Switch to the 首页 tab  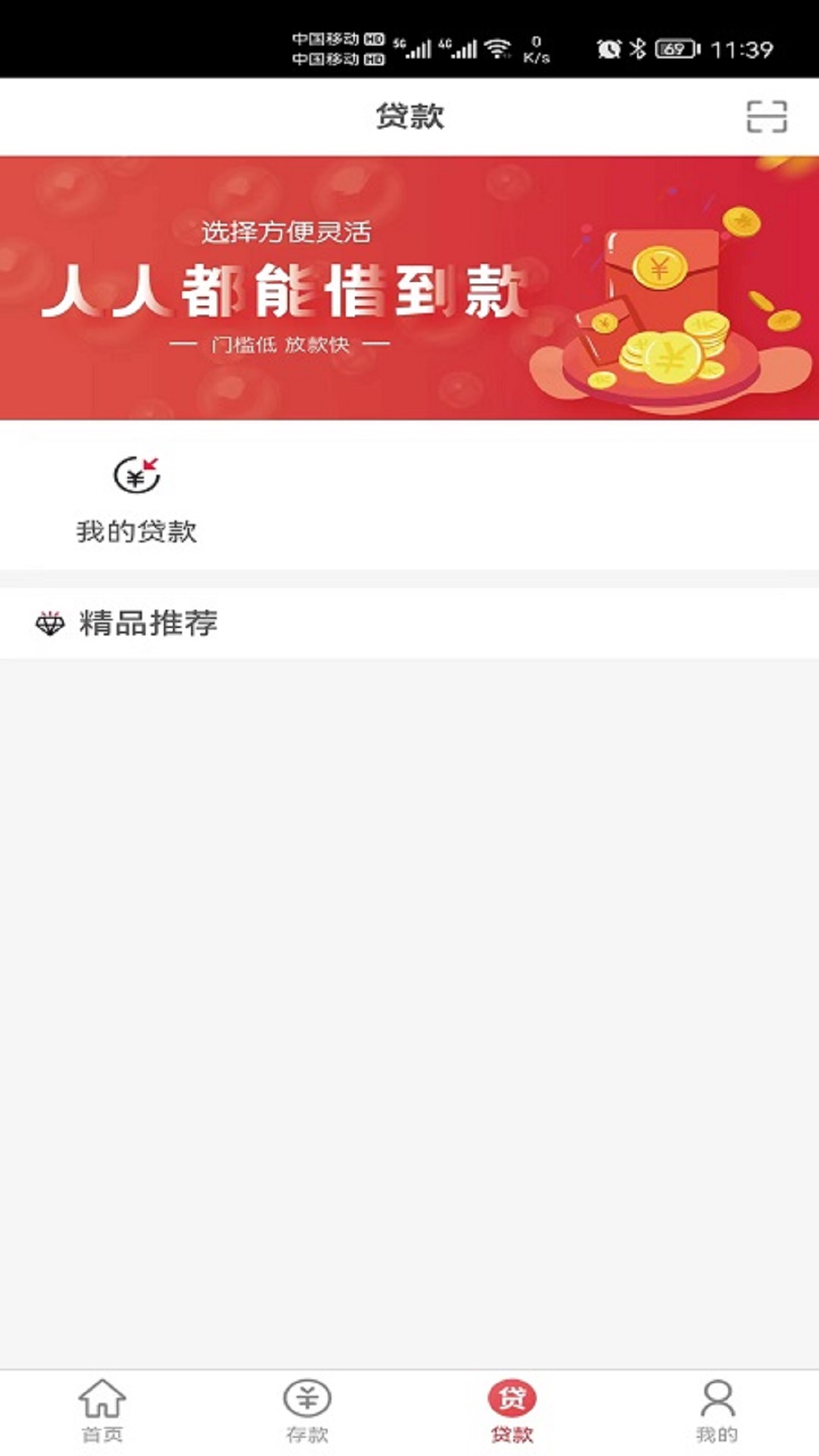(102, 1411)
